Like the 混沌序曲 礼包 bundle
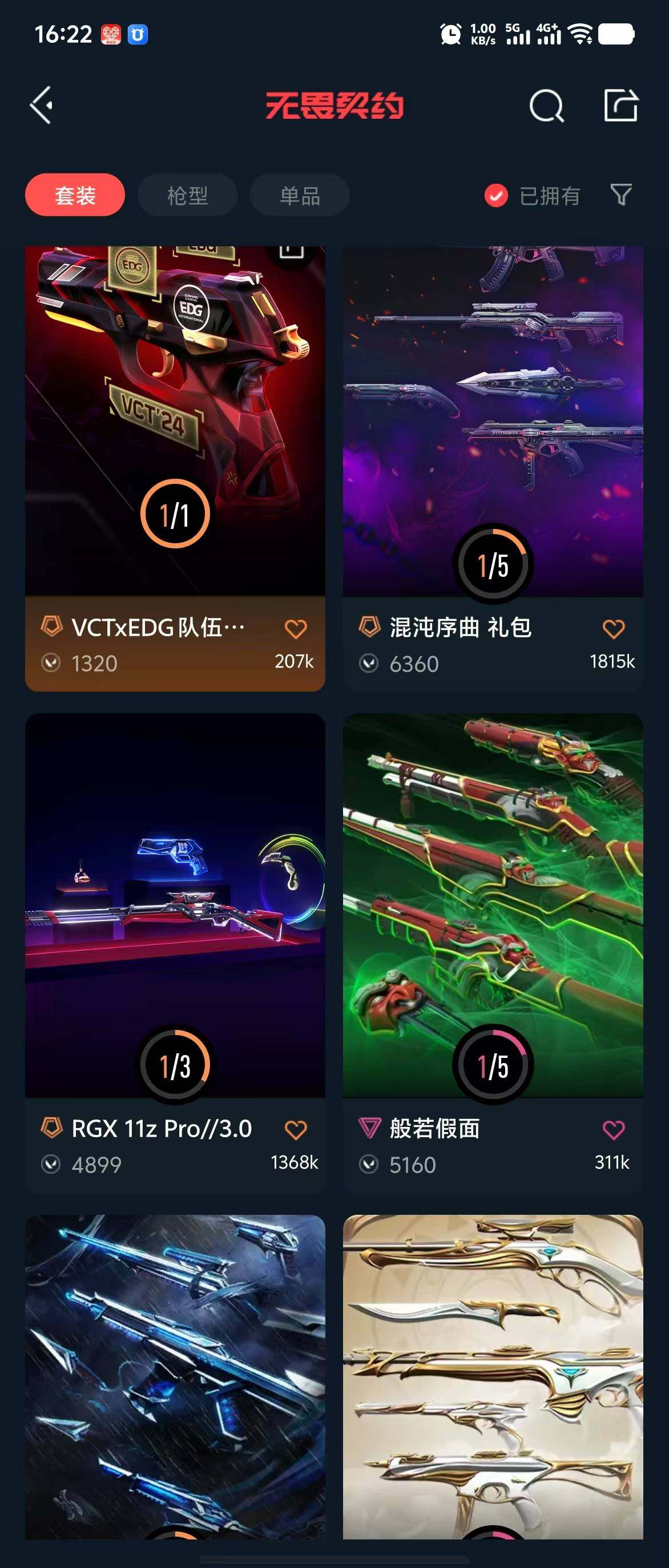 (x=613, y=629)
